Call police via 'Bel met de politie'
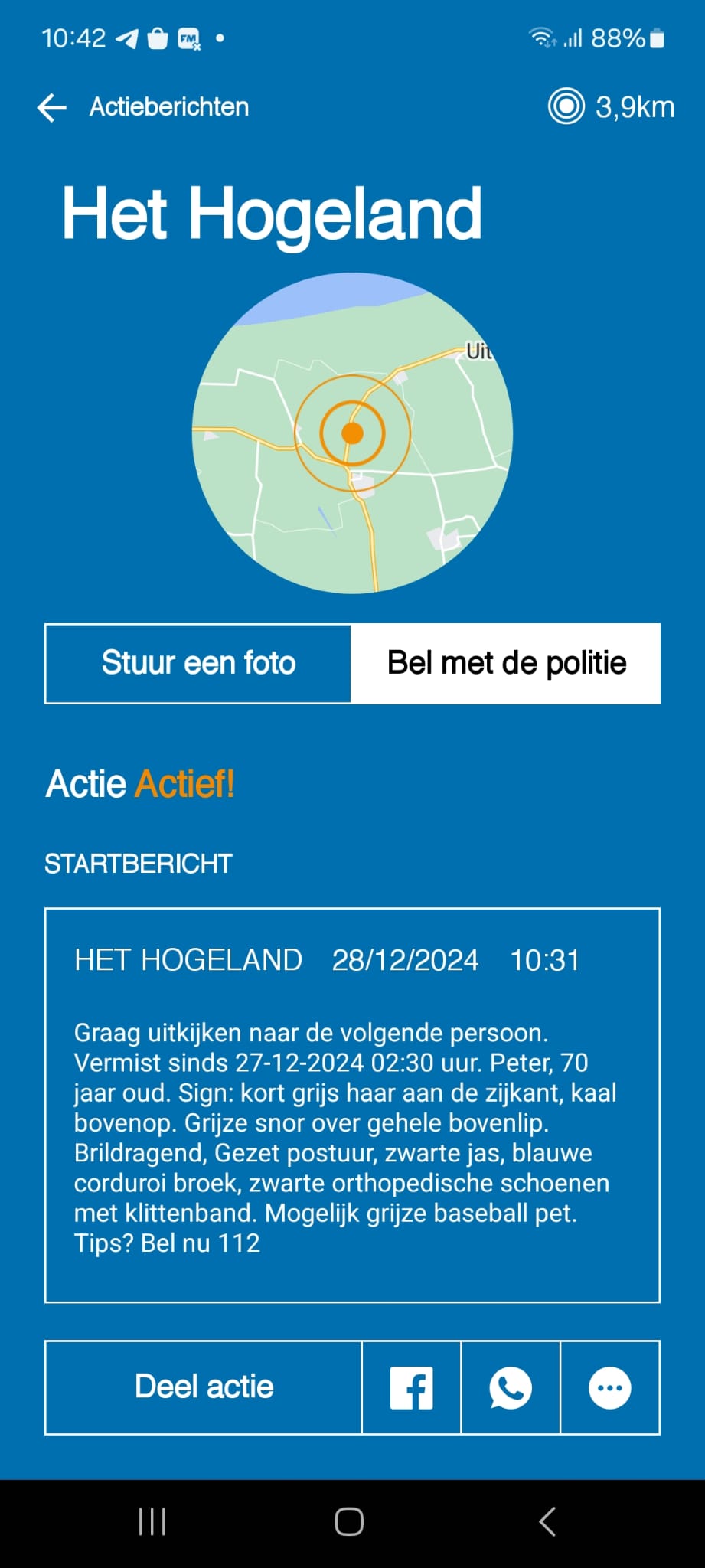Screen dimensions: 705x1568 click(506, 663)
